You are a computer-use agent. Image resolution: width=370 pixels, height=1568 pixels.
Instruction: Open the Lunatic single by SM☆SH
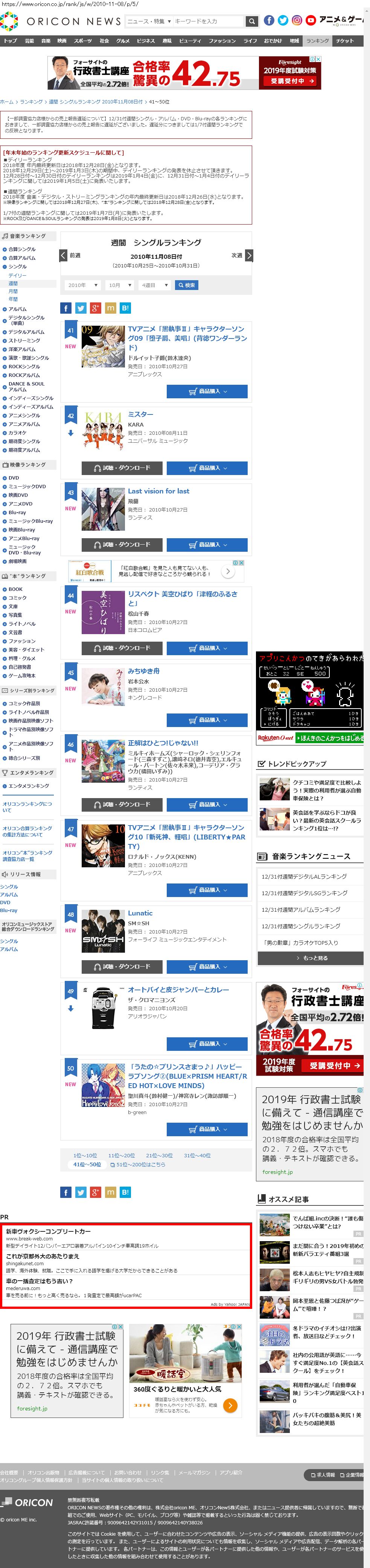tap(140, 912)
